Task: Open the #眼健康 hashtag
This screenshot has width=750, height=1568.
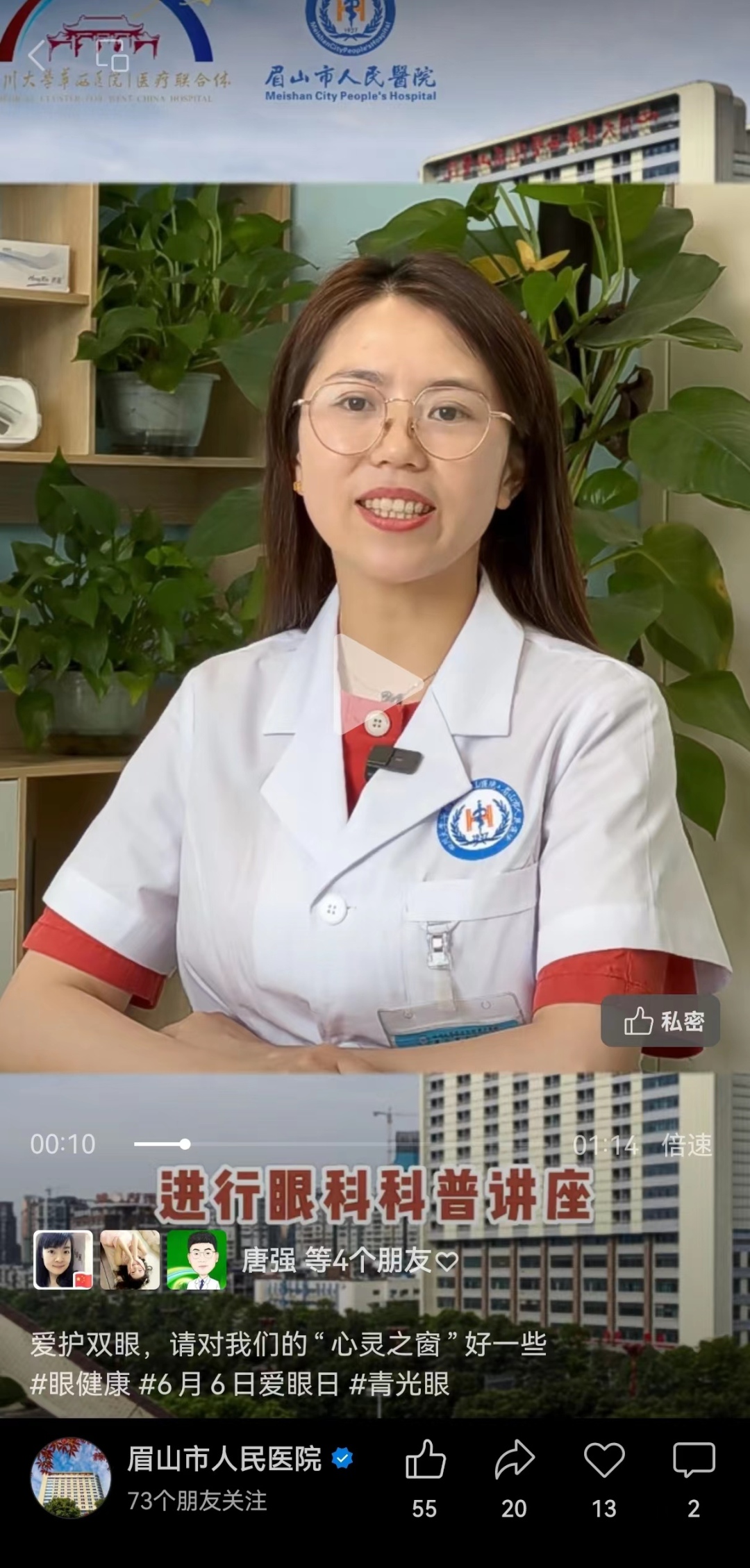Action: point(80,1384)
